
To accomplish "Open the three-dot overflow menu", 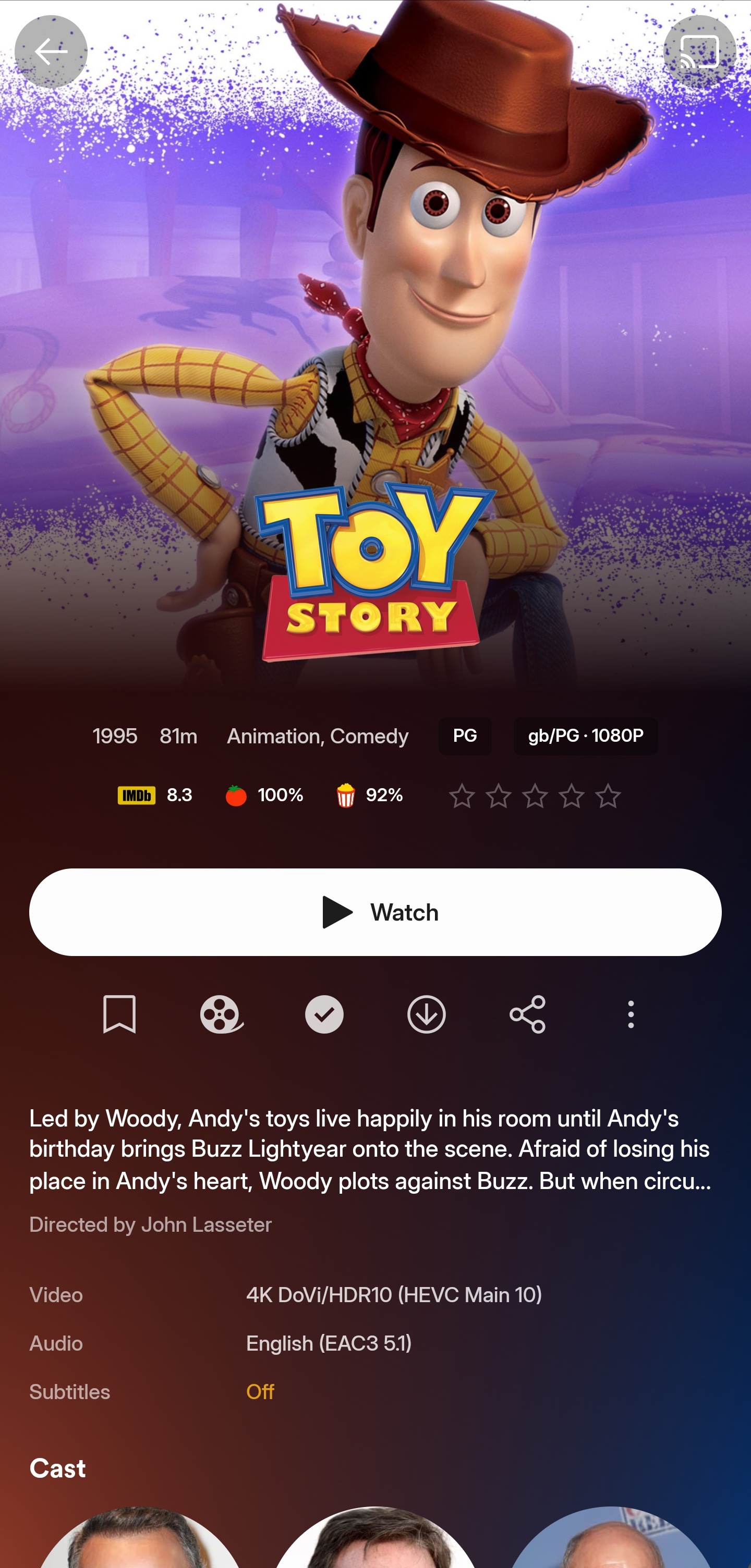I will [631, 1014].
